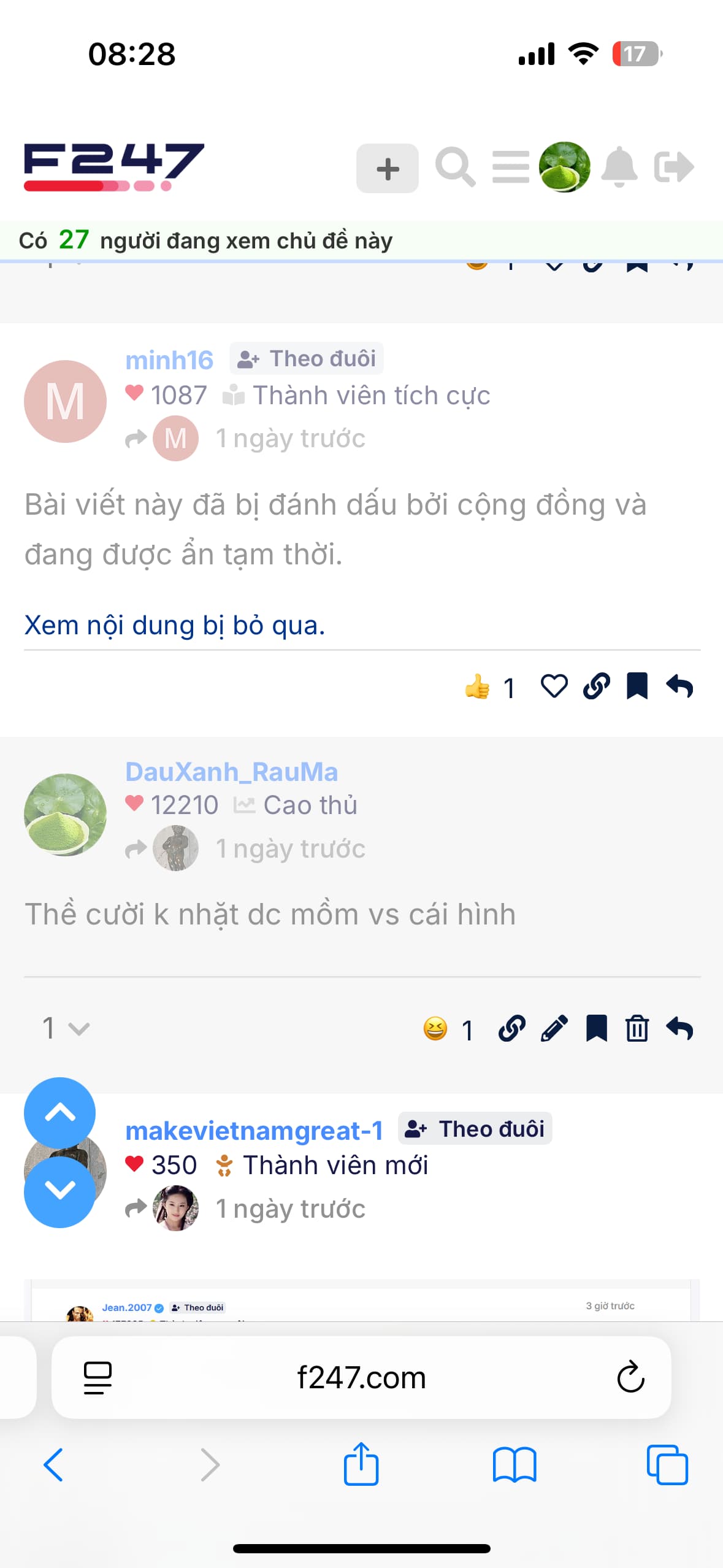Copy link to minh16's post
This screenshot has height=1568, width=723.
coord(596,686)
